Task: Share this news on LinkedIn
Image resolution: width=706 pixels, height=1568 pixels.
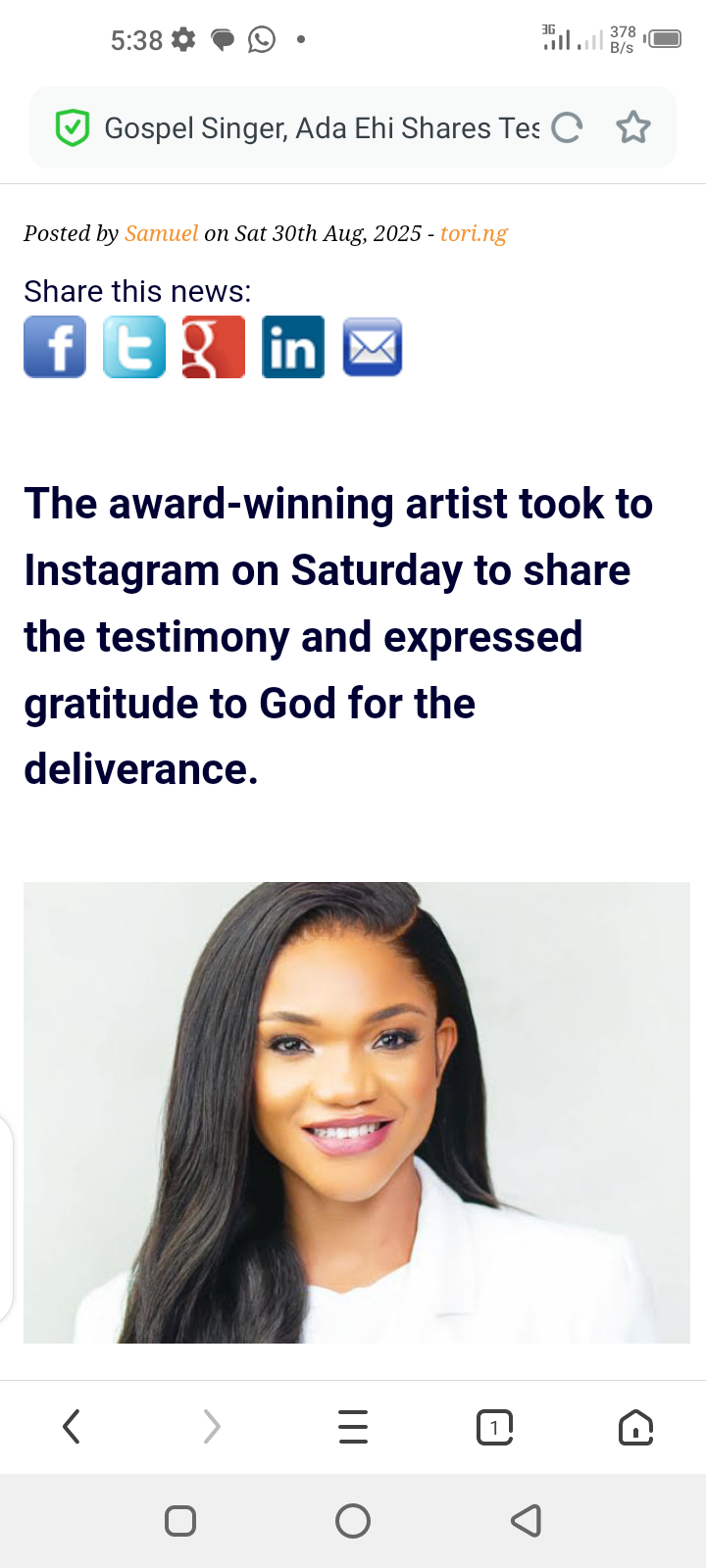Action: [x=293, y=347]
